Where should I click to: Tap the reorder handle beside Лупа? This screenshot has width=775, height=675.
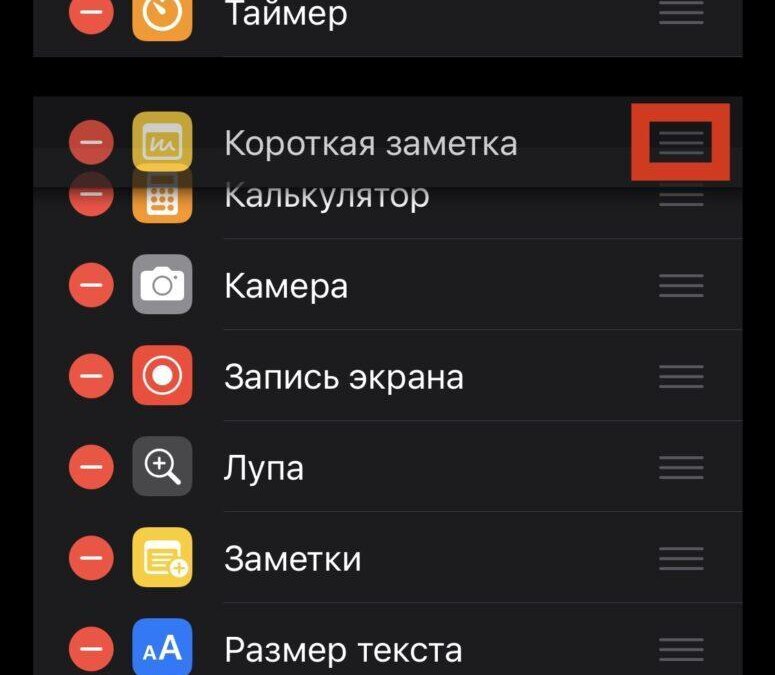[x=681, y=467]
